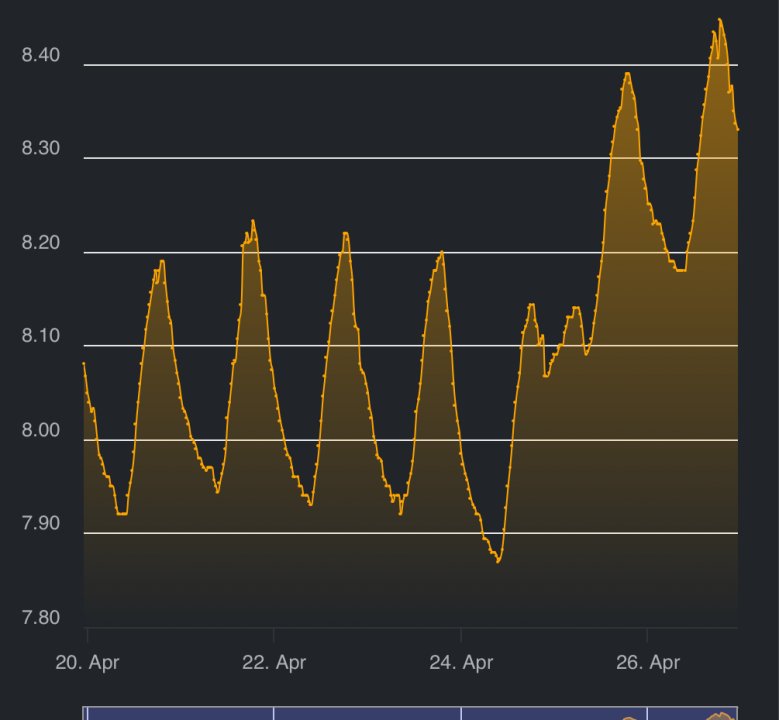This screenshot has width=779, height=720.
Task: Tap the lowest dip after 24 Apr for its value
Action: (x=498, y=561)
